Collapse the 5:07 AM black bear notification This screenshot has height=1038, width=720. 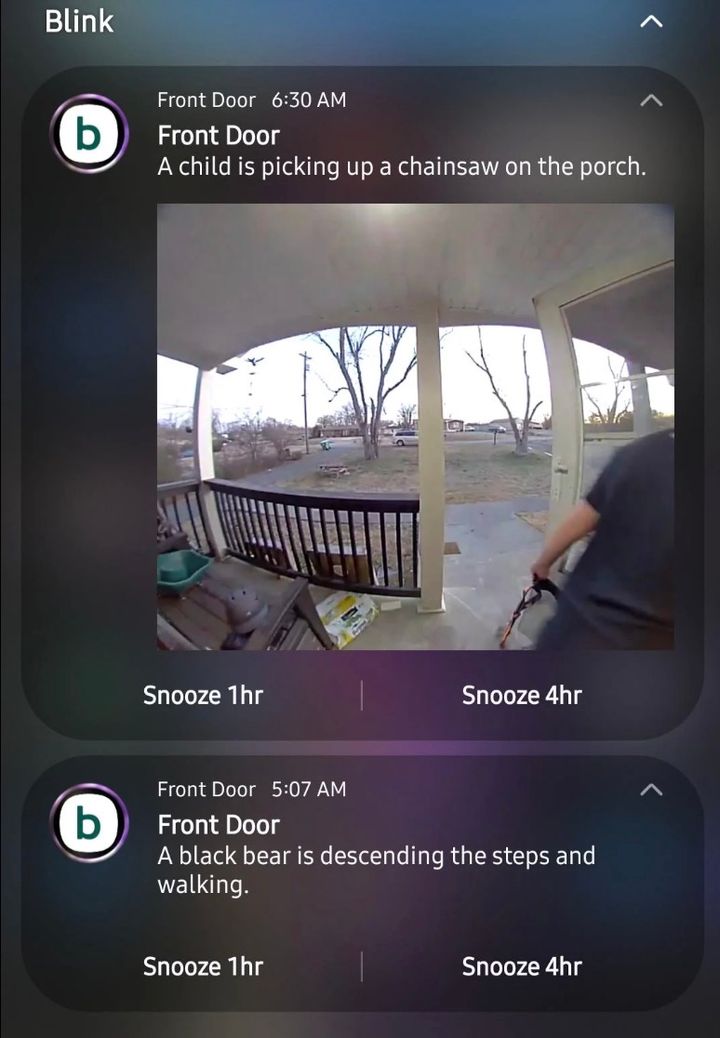point(651,790)
